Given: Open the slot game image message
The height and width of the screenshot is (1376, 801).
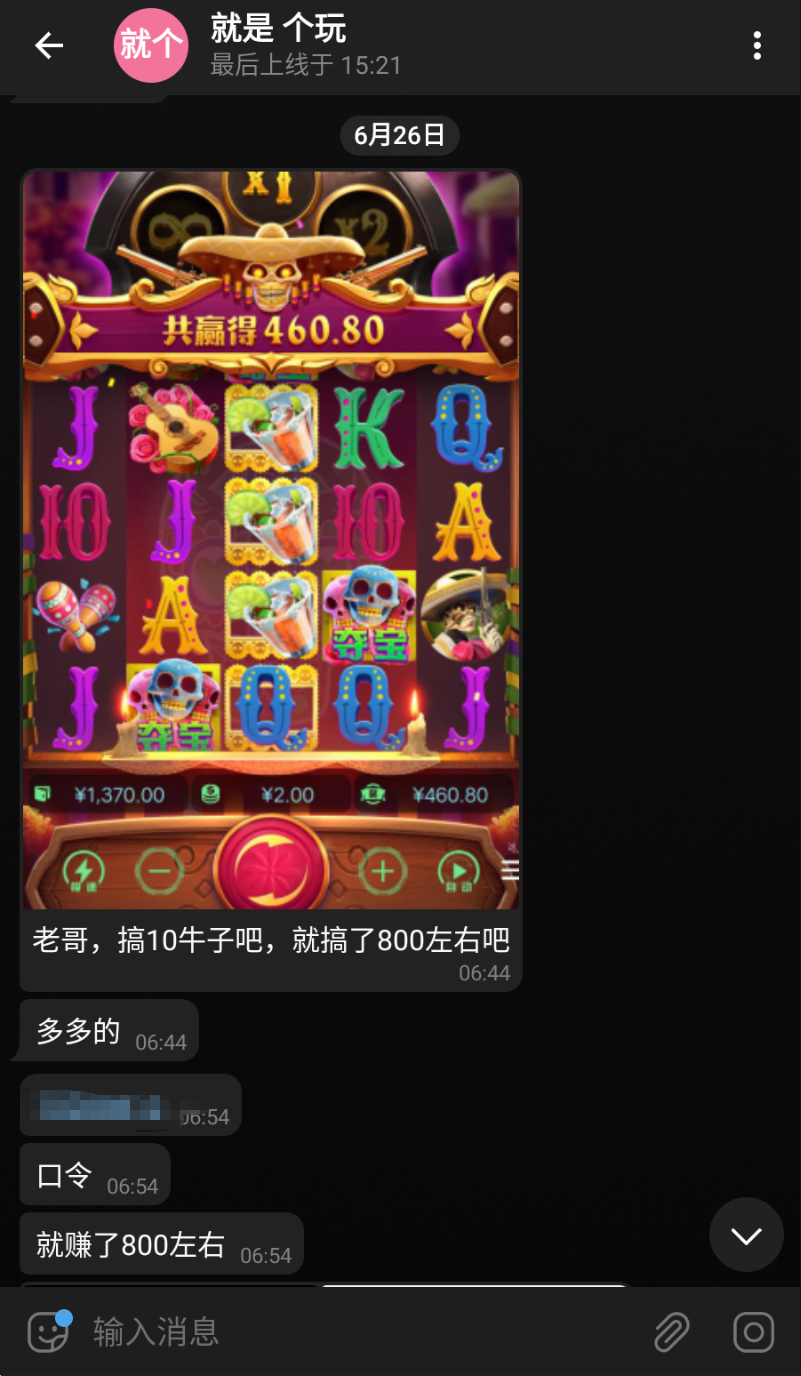Looking at the screenshot, I should (x=271, y=540).
